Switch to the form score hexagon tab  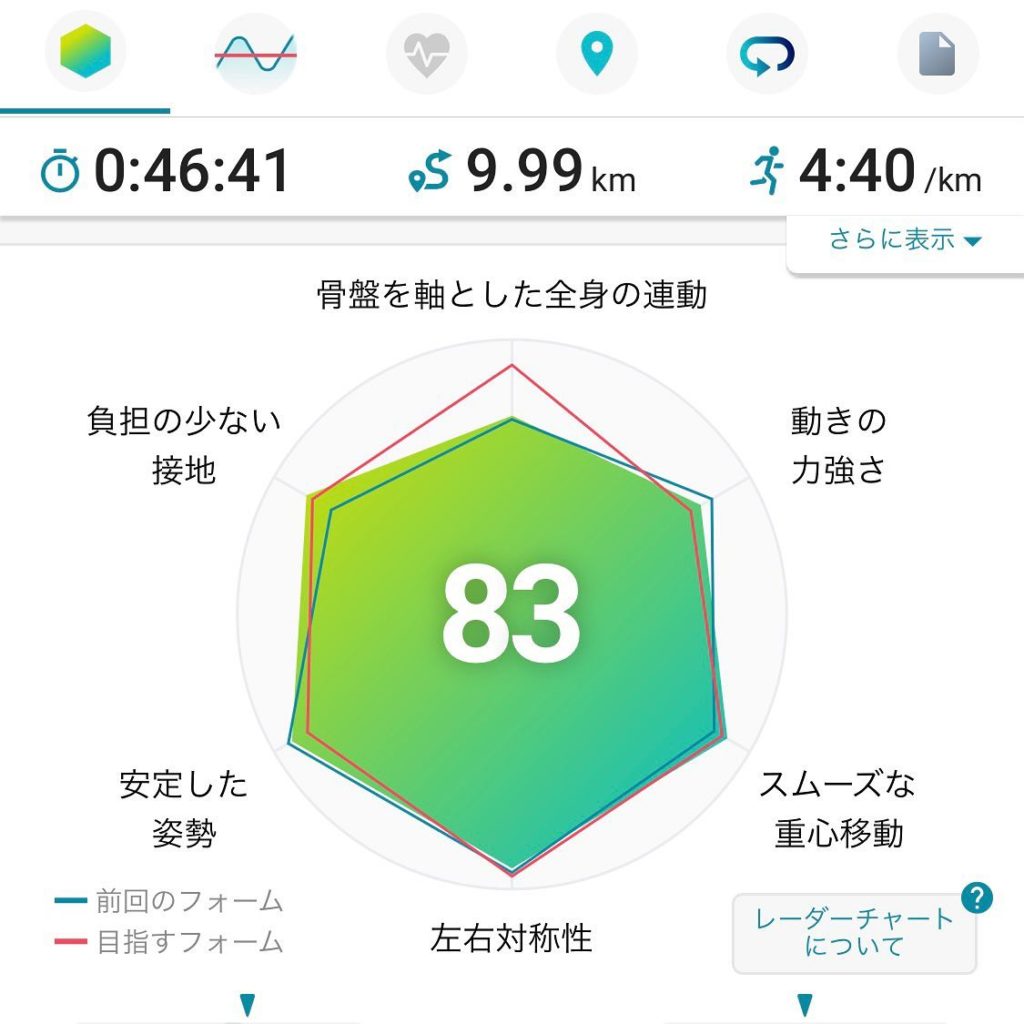pos(85,54)
